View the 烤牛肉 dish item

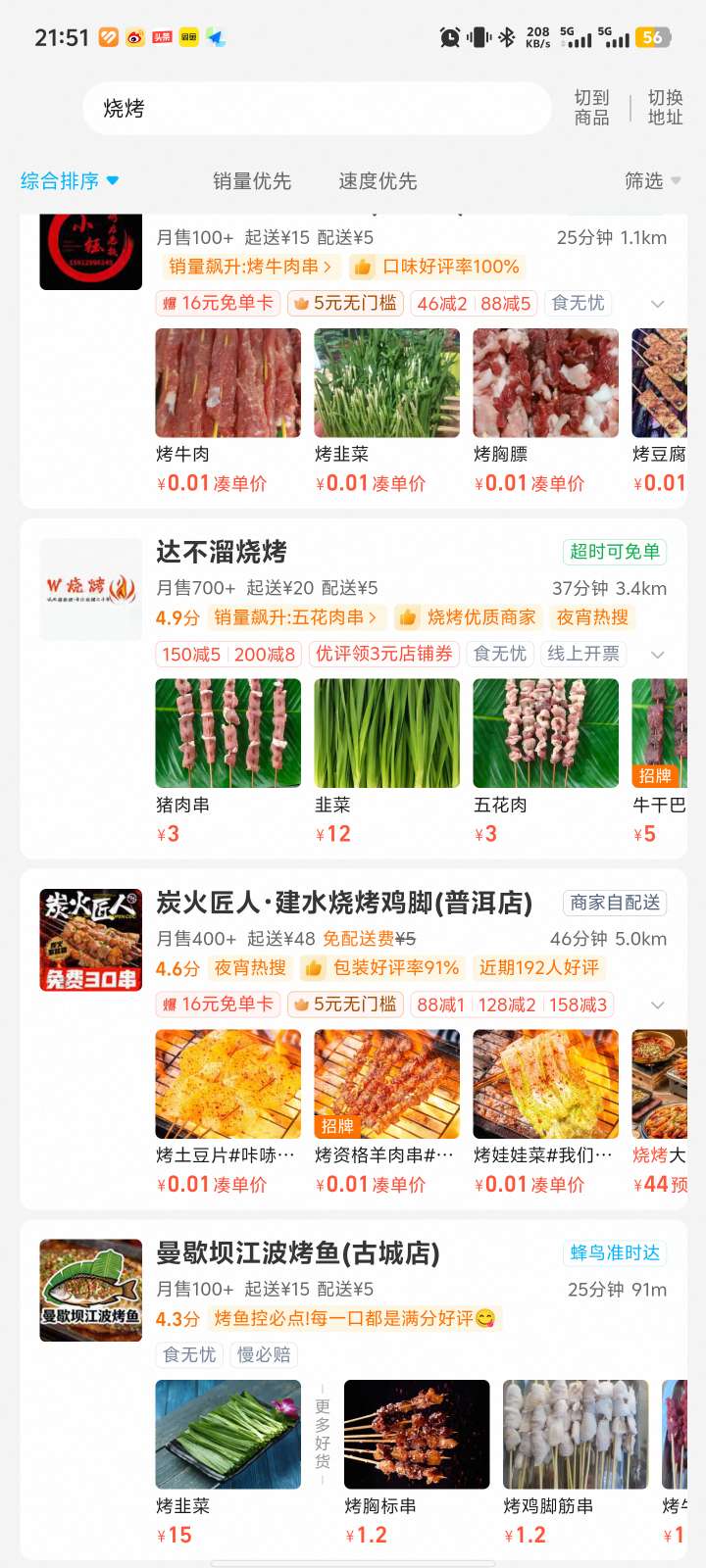(x=227, y=383)
